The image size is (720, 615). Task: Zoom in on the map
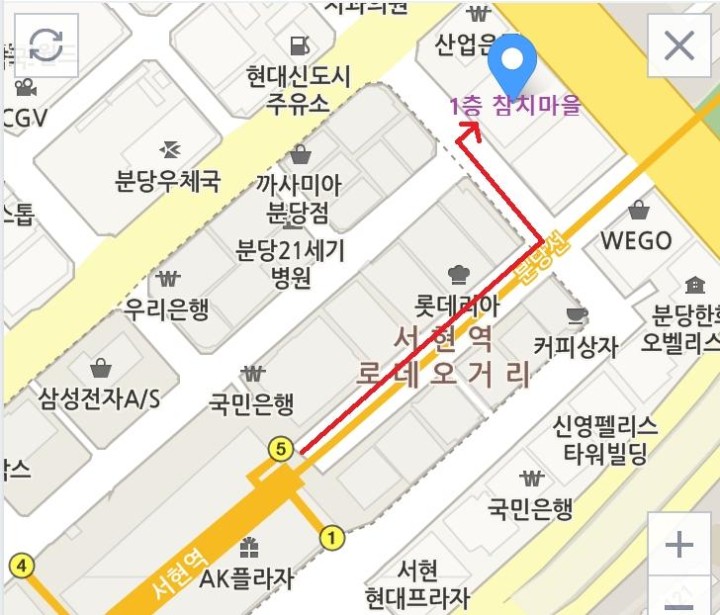(679, 545)
